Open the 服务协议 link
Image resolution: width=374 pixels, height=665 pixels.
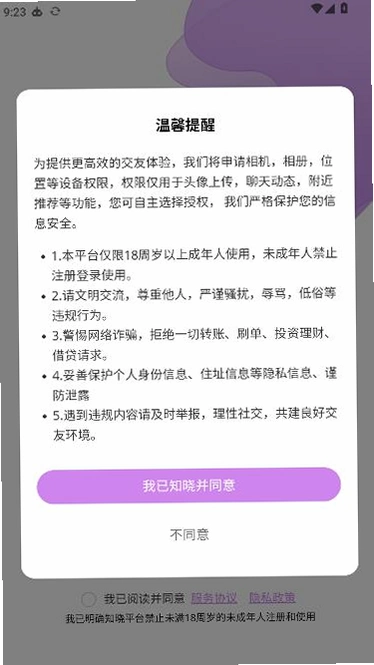click(214, 598)
